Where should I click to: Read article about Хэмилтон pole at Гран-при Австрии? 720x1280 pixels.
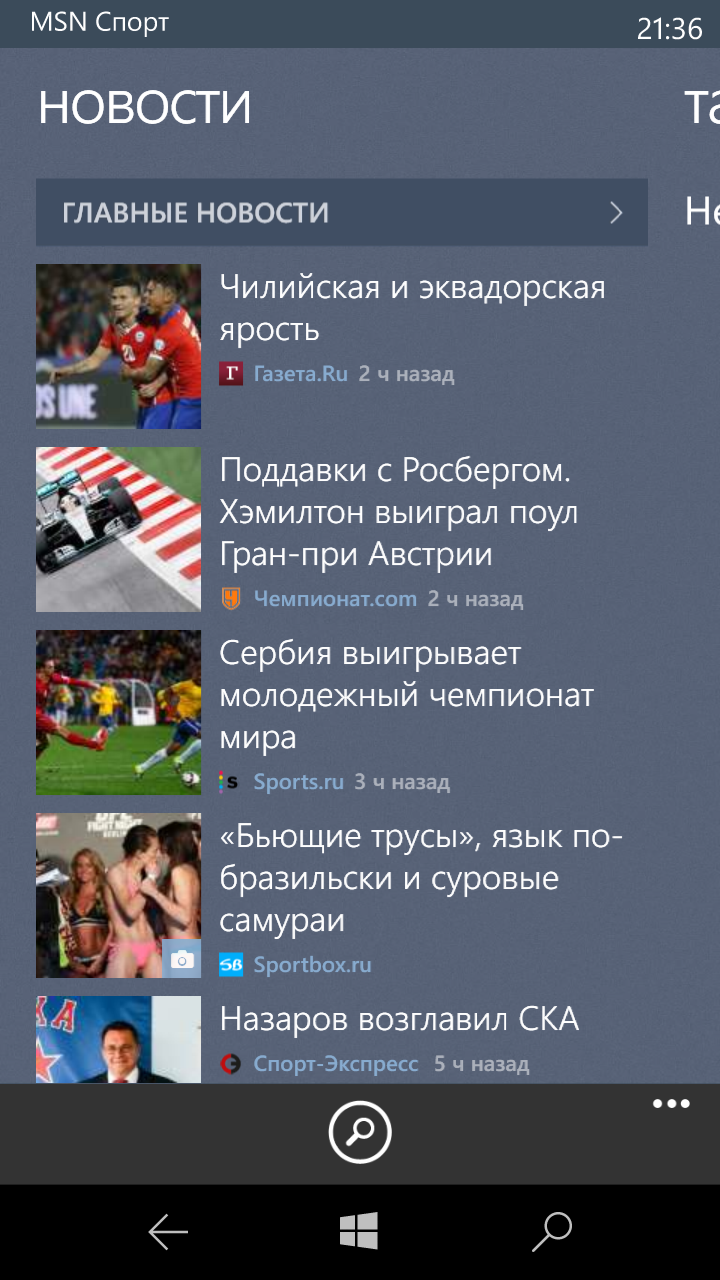[400, 512]
